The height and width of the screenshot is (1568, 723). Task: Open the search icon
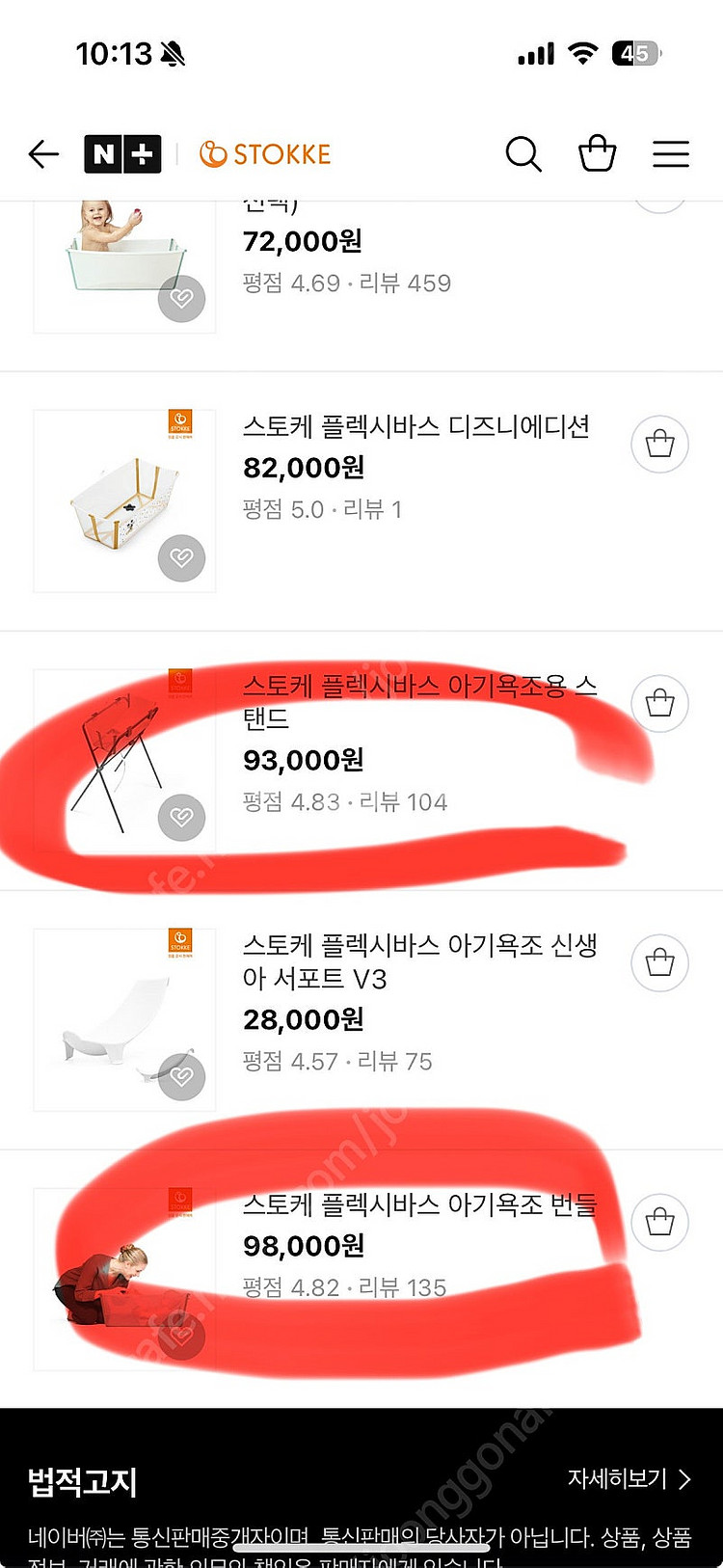point(523,154)
